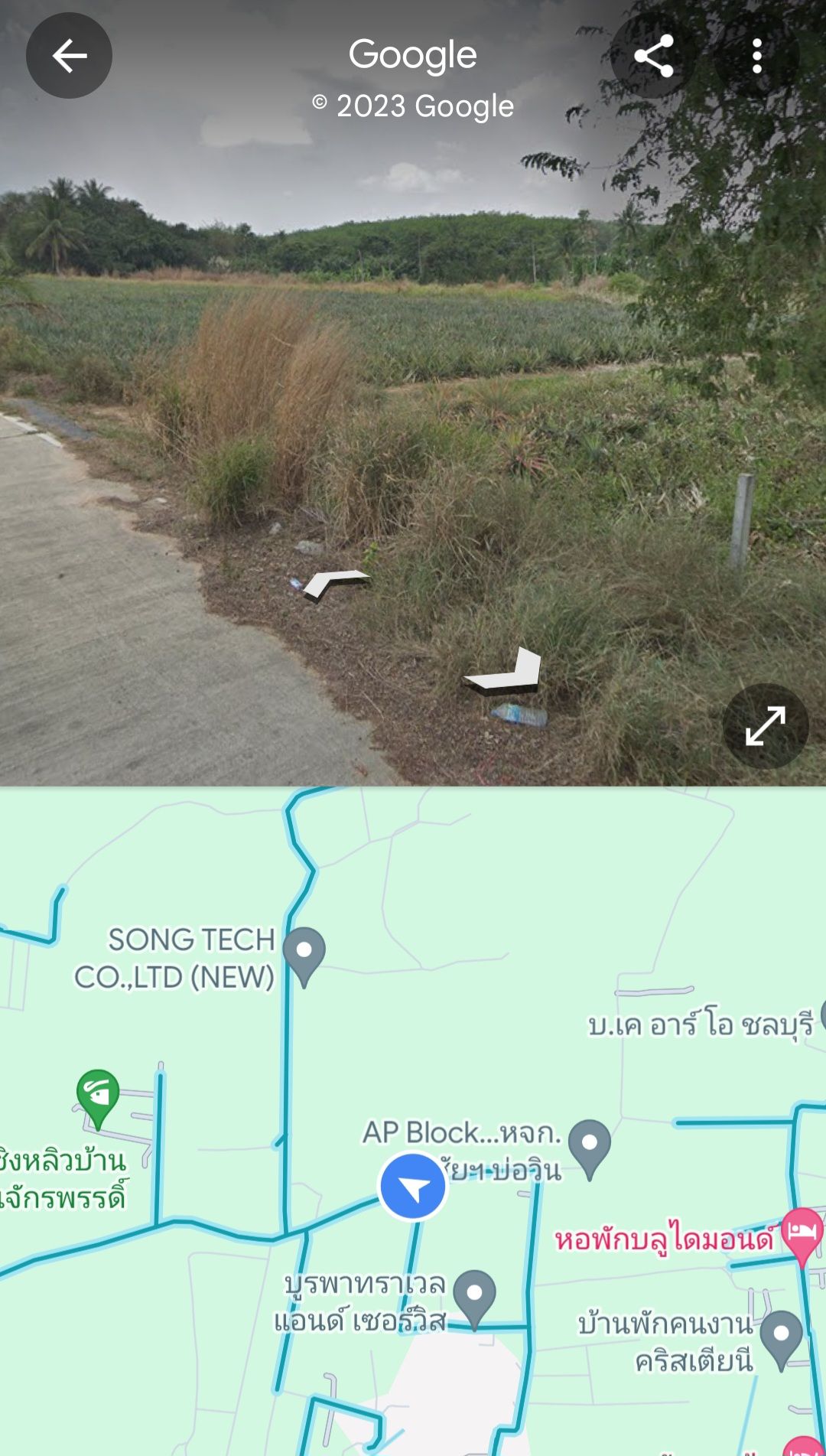Select the AP Block place marker
The height and width of the screenshot is (1456, 826).
tap(590, 1149)
